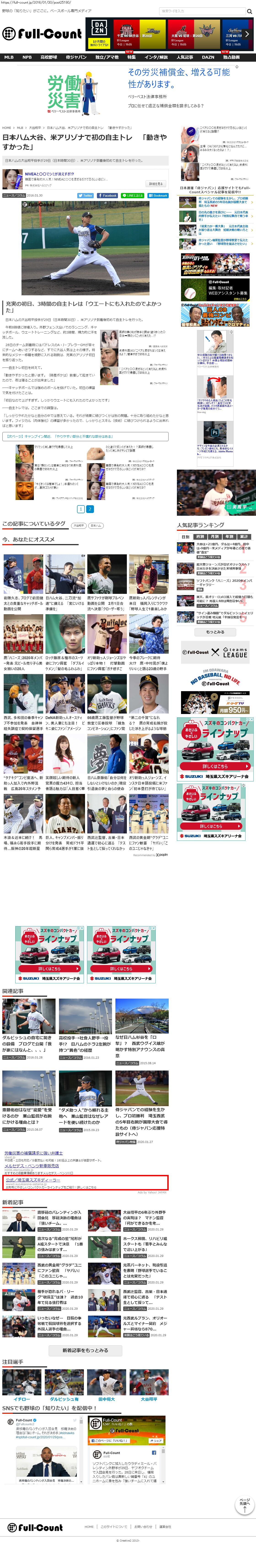Tap 新着記事をもっとみる button
This screenshot has width=256, height=1568.
click(85, 1350)
